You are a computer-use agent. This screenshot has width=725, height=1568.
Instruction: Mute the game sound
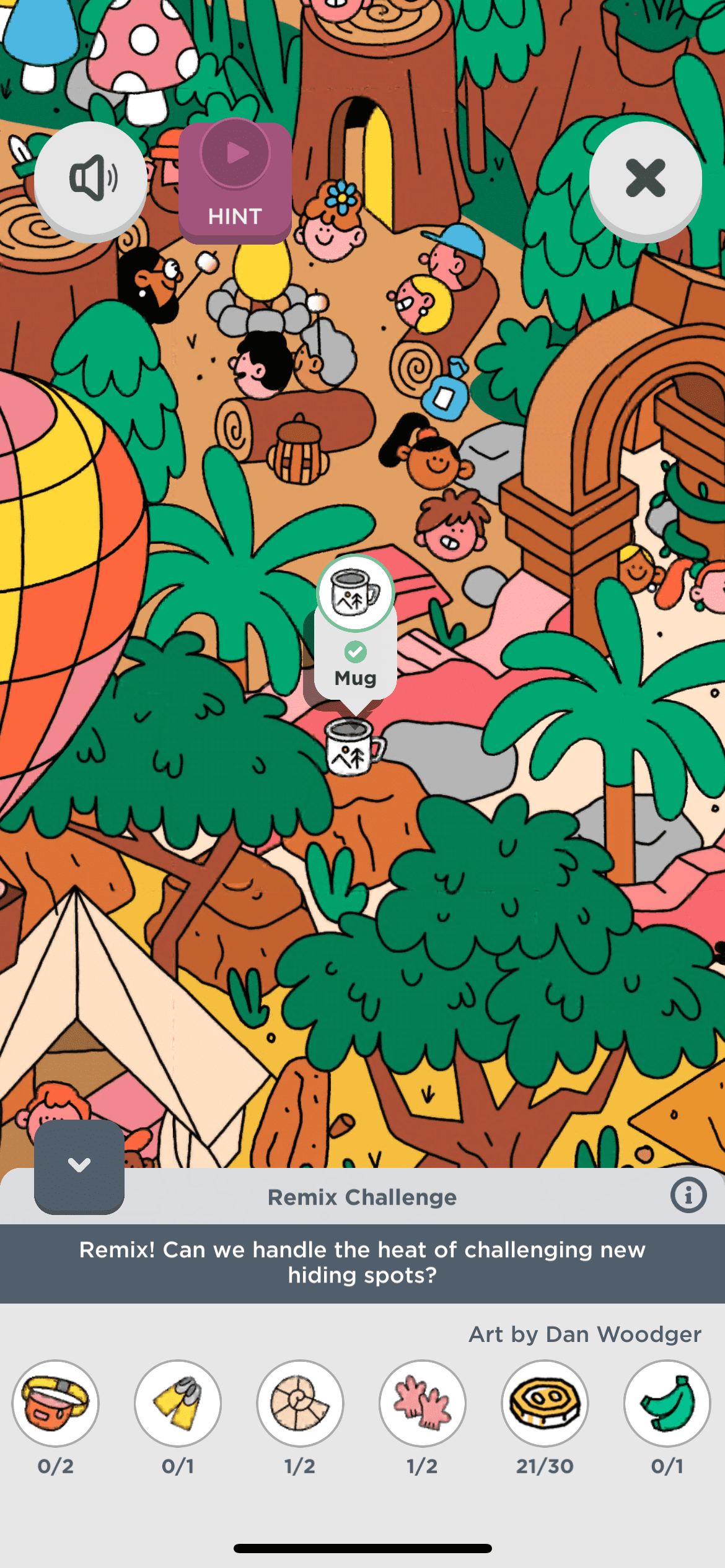coord(91,179)
